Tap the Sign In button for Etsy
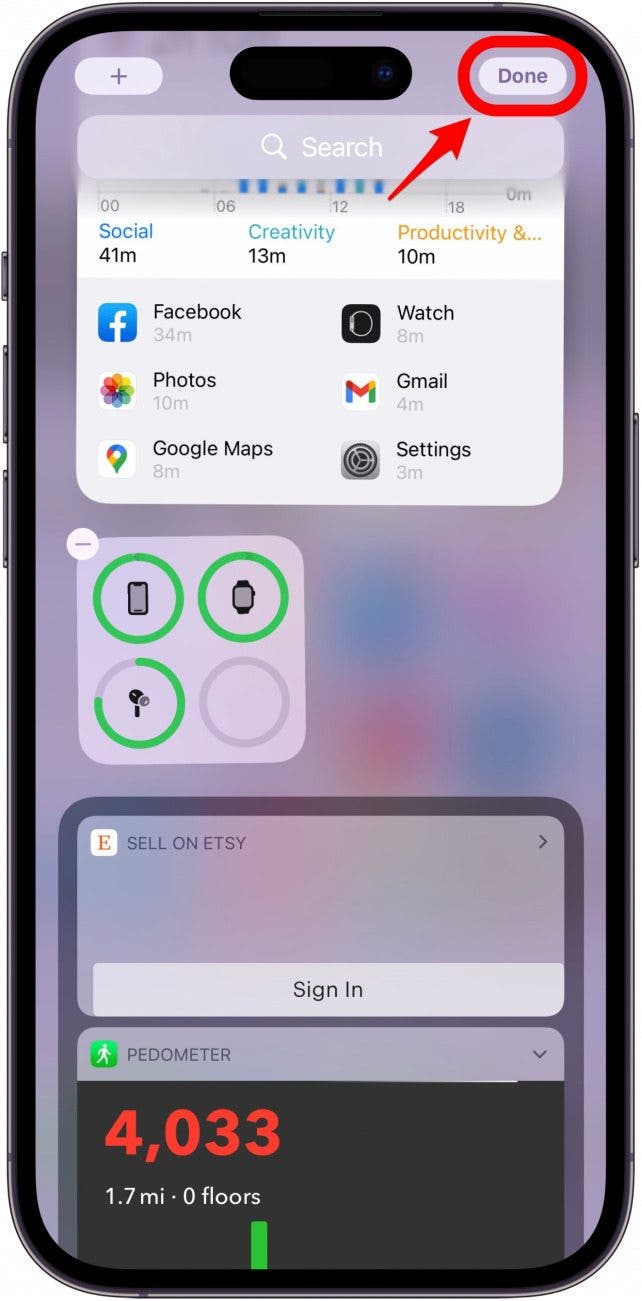The image size is (642, 1301). [x=327, y=989]
